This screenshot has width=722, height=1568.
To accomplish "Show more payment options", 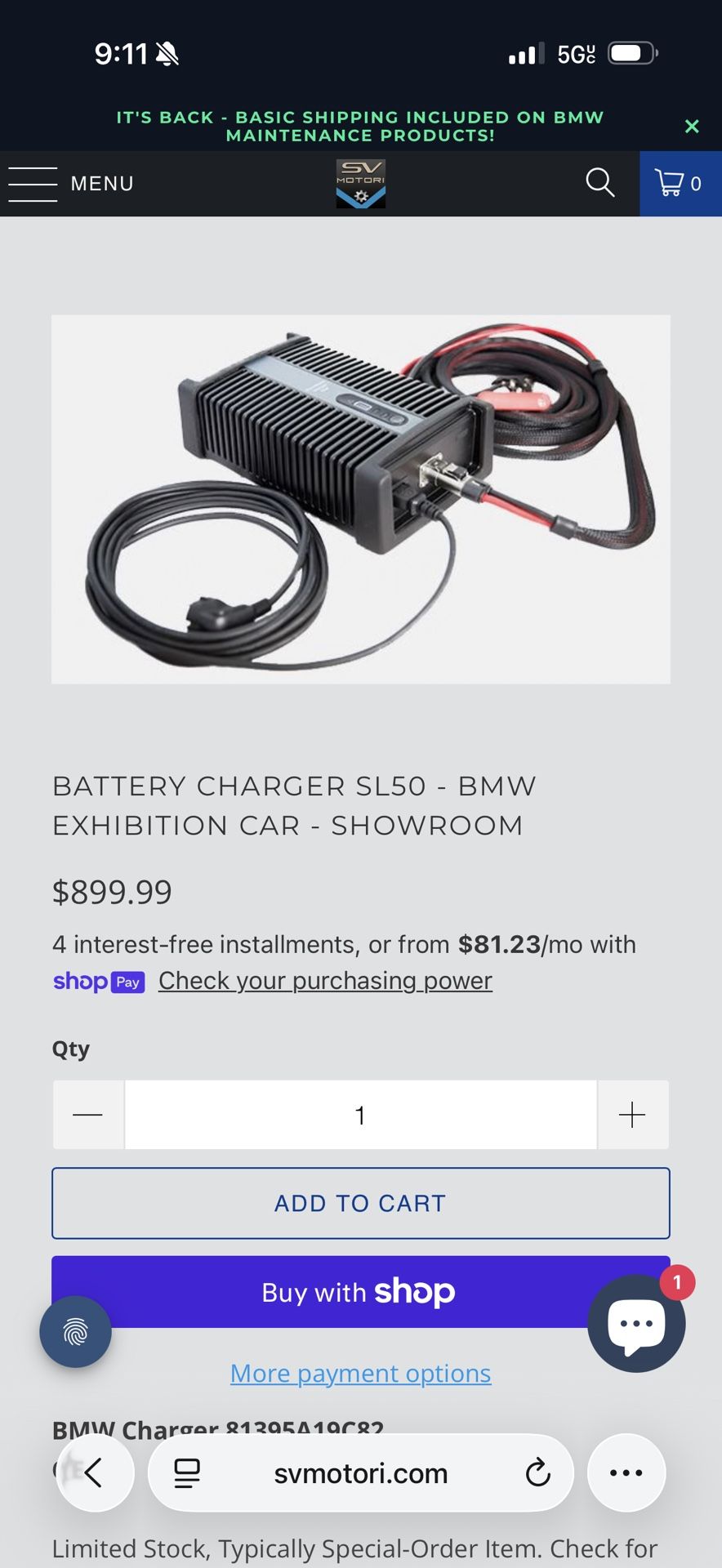I will pyautogui.click(x=360, y=1374).
